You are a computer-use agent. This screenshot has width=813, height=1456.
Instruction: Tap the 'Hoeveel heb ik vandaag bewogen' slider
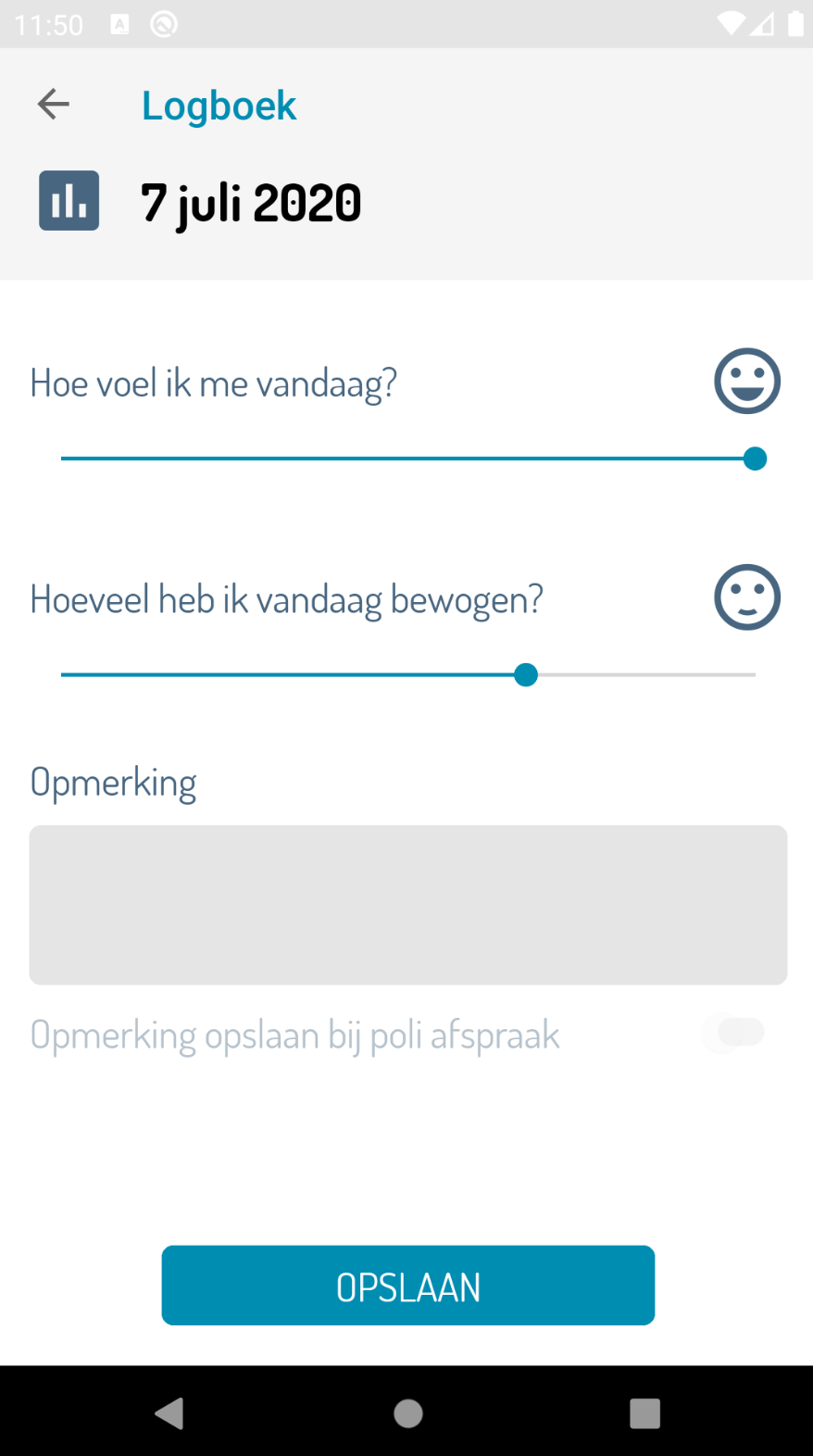click(x=408, y=674)
